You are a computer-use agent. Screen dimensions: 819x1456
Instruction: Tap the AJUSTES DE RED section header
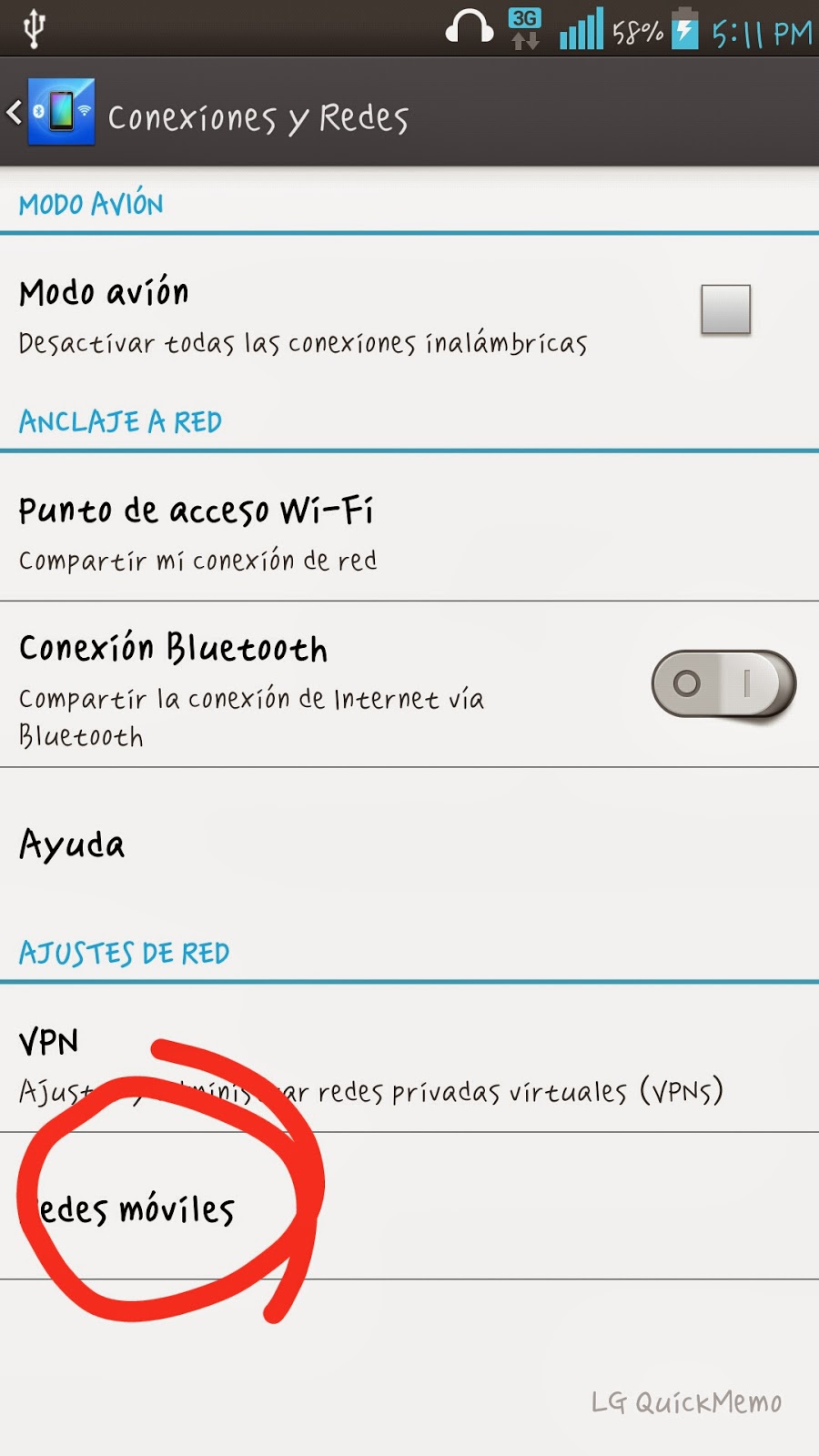pyautogui.click(x=123, y=953)
